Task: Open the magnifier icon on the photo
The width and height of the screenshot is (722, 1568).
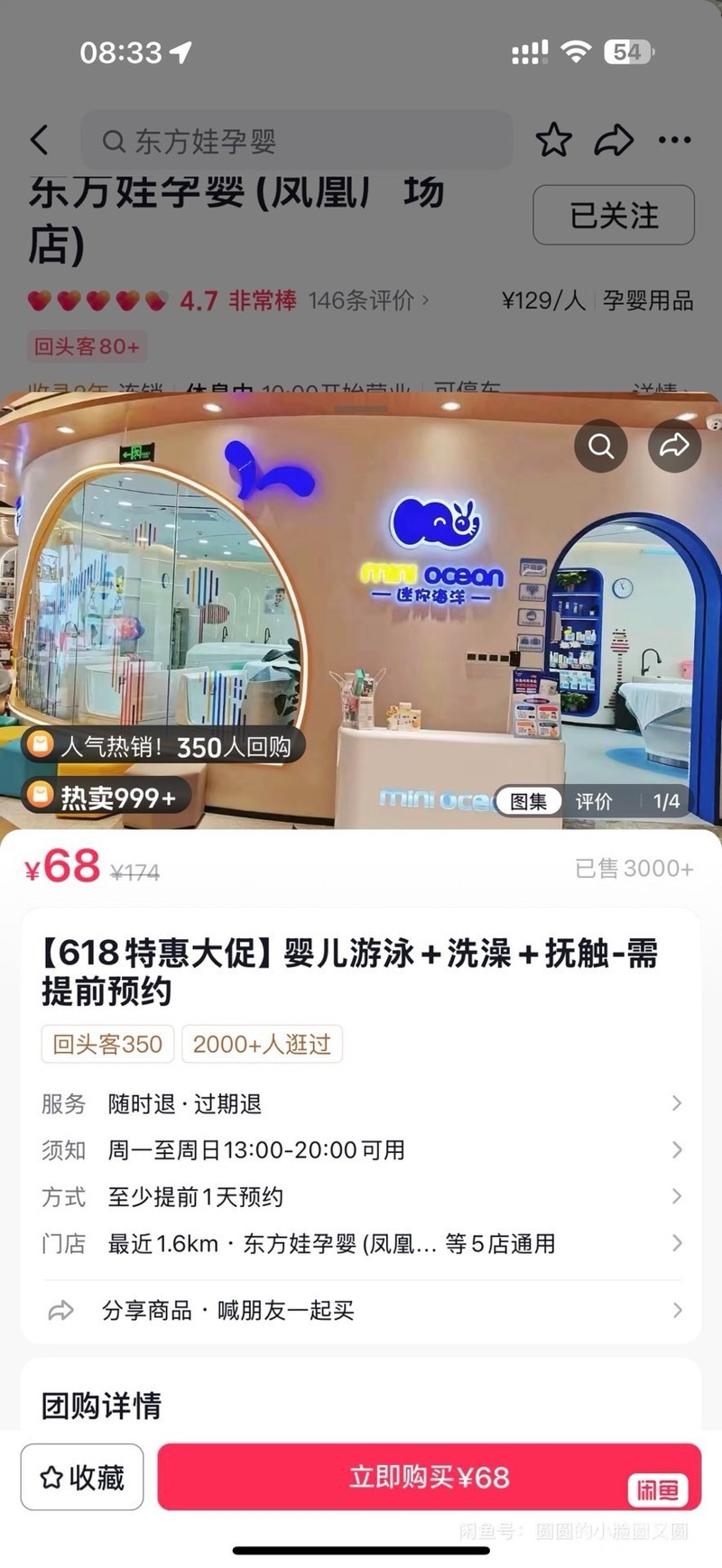Action: point(601,446)
